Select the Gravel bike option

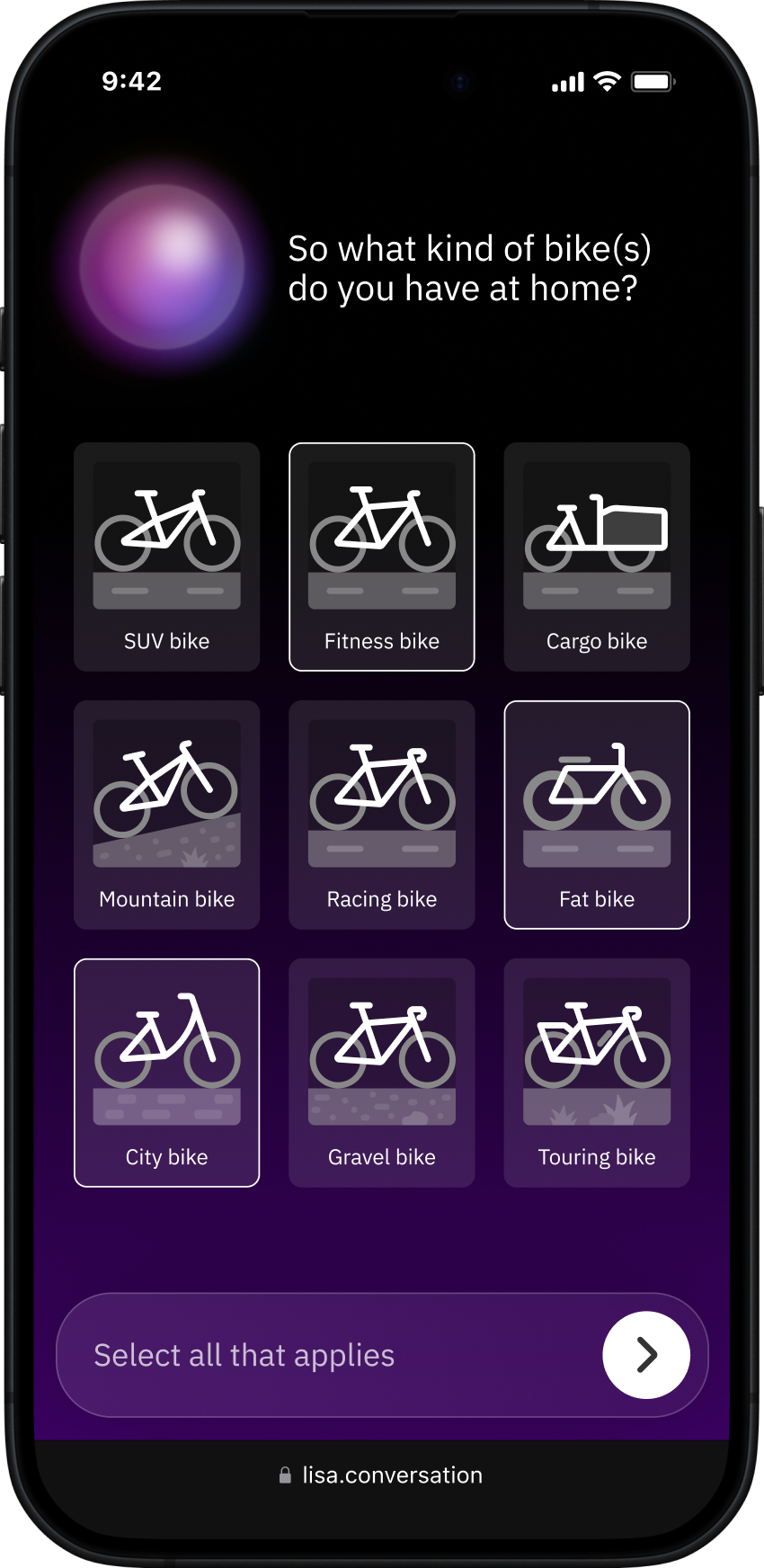click(381, 1073)
